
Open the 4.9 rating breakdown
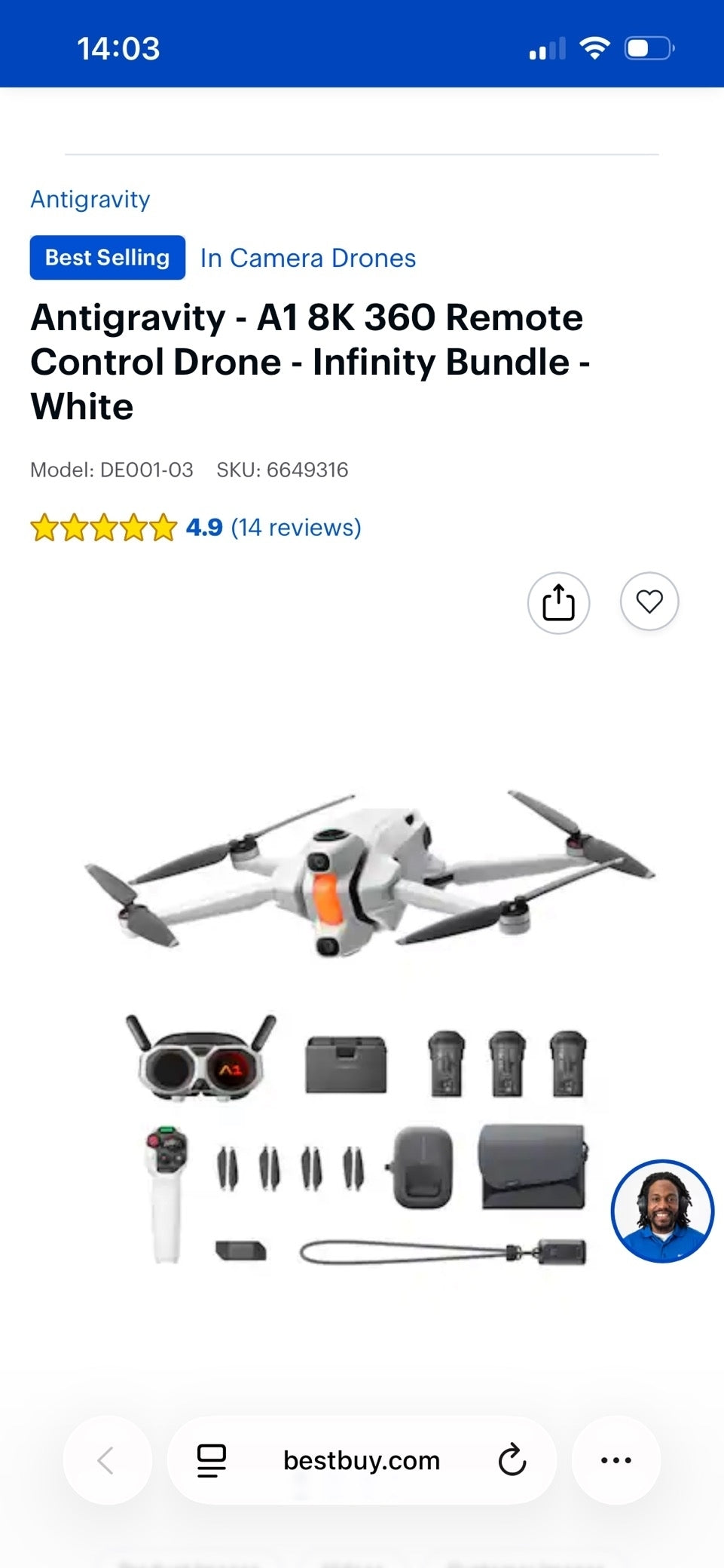[x=203, y=527]
